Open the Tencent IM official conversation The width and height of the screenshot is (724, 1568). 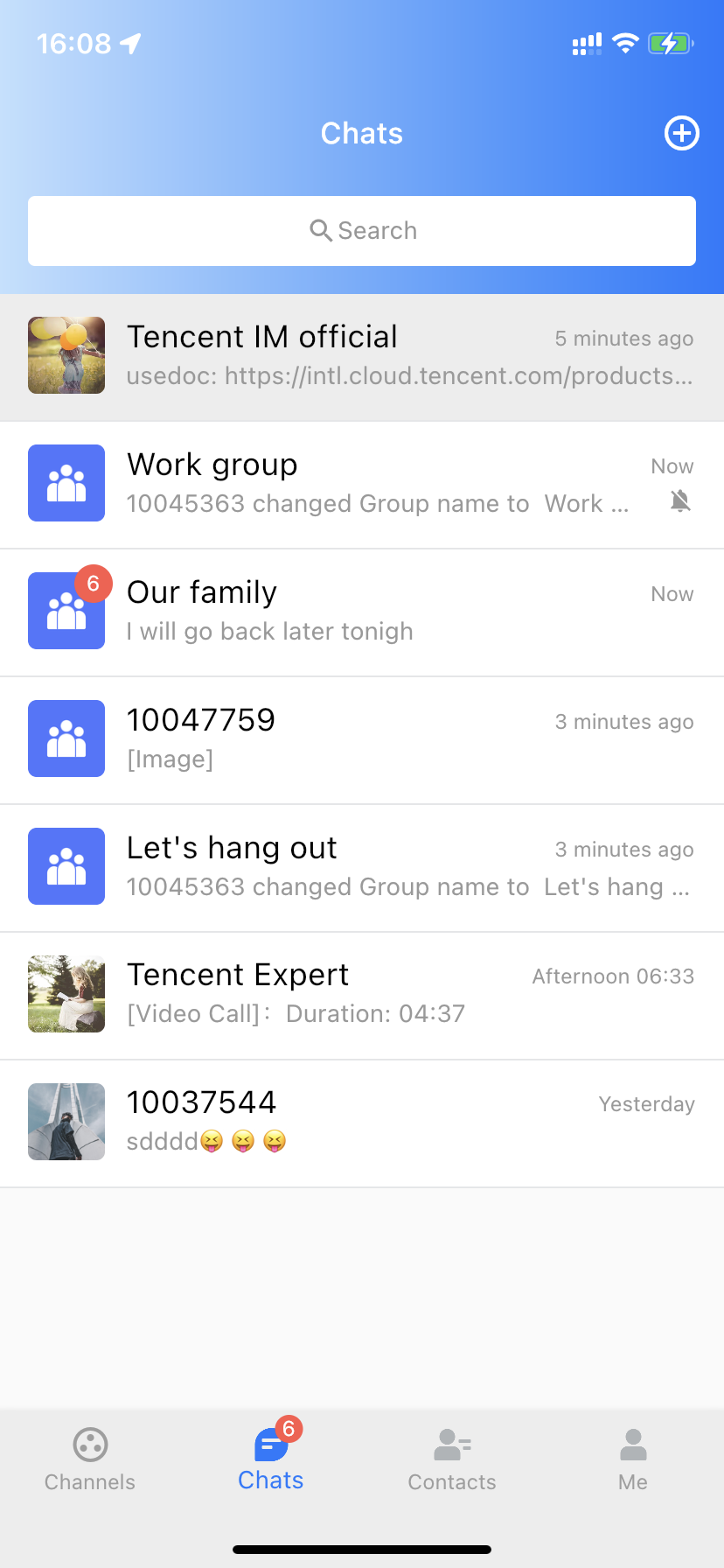pyautogui.click(x=362, y=357)
